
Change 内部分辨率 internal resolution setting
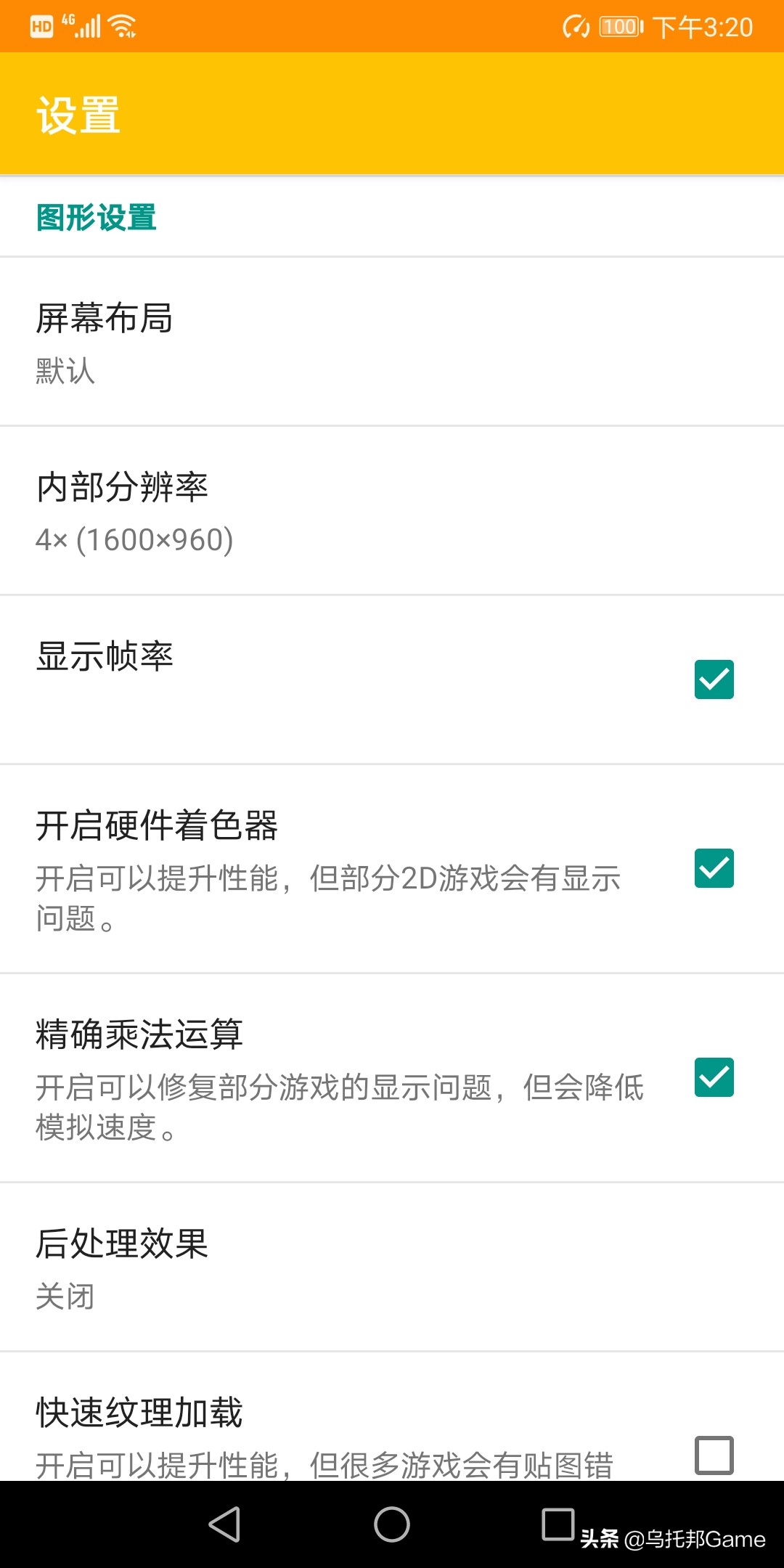click(x=290, y=512)
